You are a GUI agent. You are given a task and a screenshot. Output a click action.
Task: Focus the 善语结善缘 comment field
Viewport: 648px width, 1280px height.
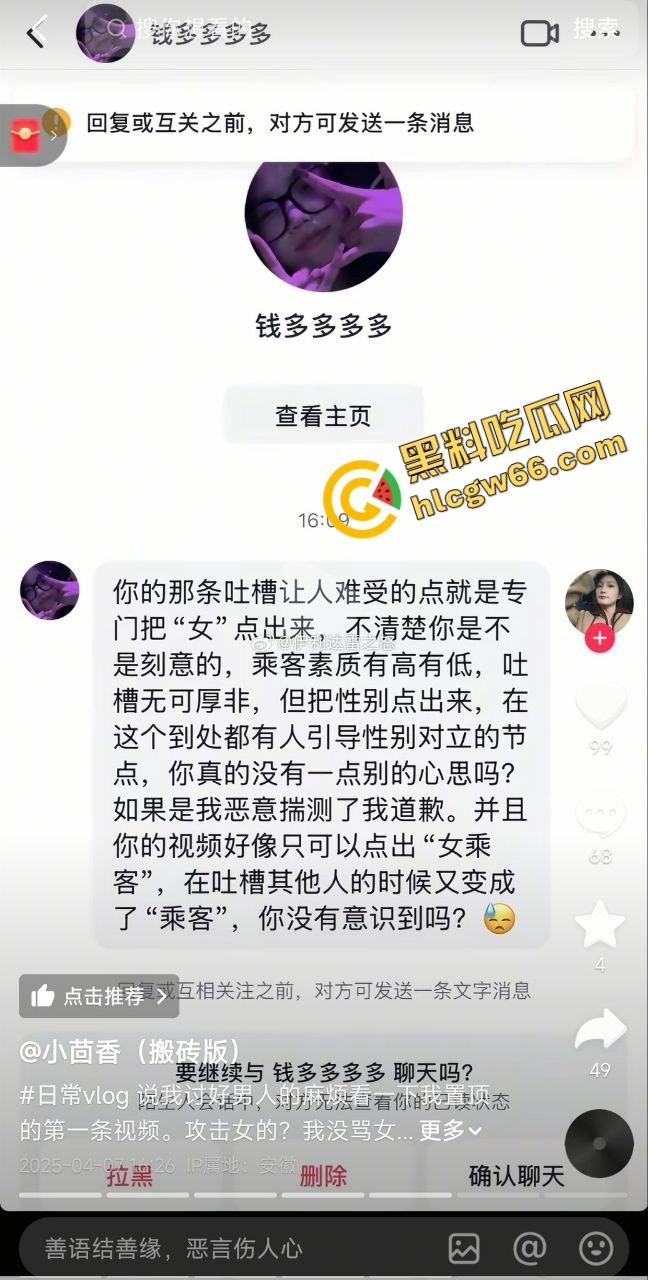[220, 1248]
